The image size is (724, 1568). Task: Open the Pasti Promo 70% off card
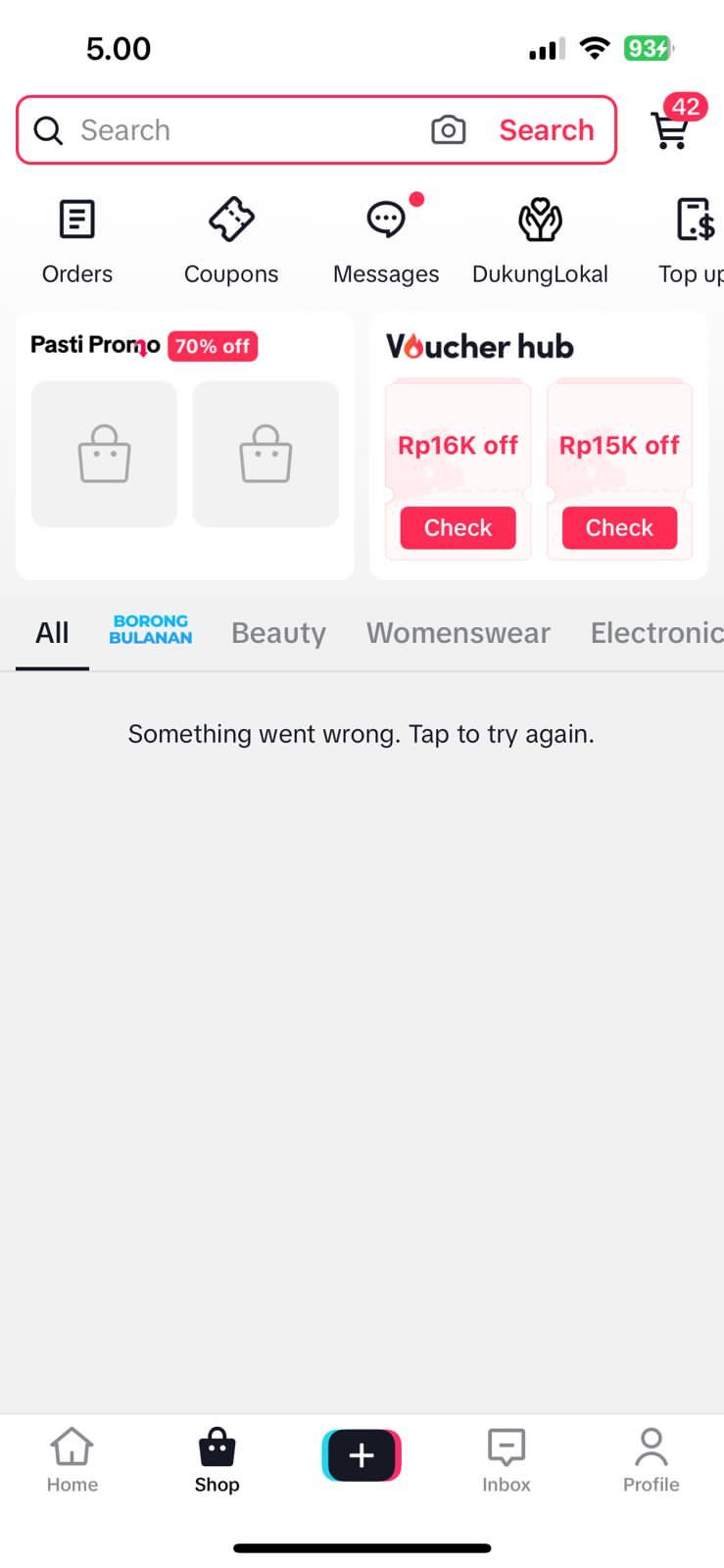coord(185,446)
